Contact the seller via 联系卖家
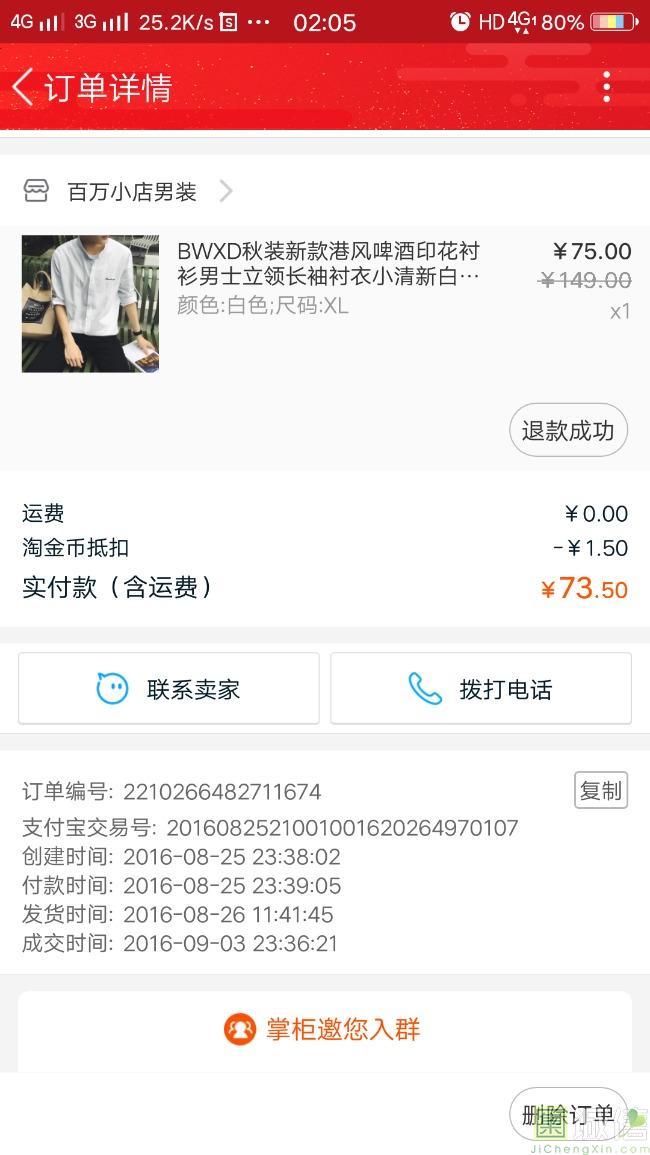The height and width of the screenshot is (1155, 650). [x=169, y=689]
